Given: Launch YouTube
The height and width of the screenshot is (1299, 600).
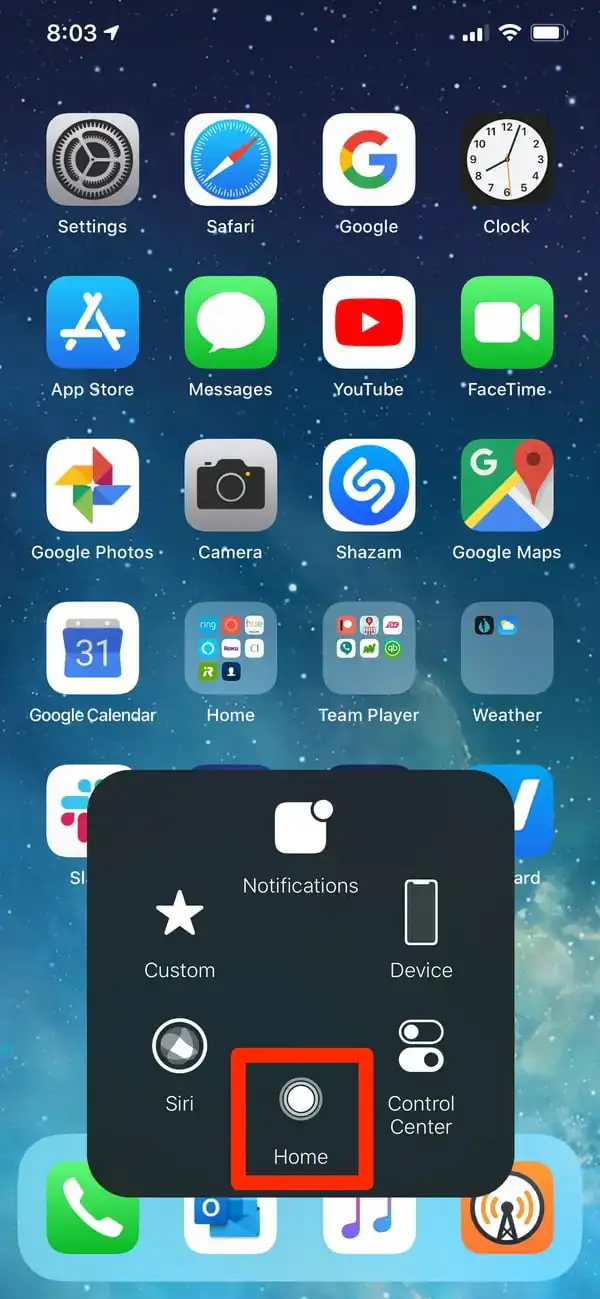Looking at the screenshot, I should point(369,323).
